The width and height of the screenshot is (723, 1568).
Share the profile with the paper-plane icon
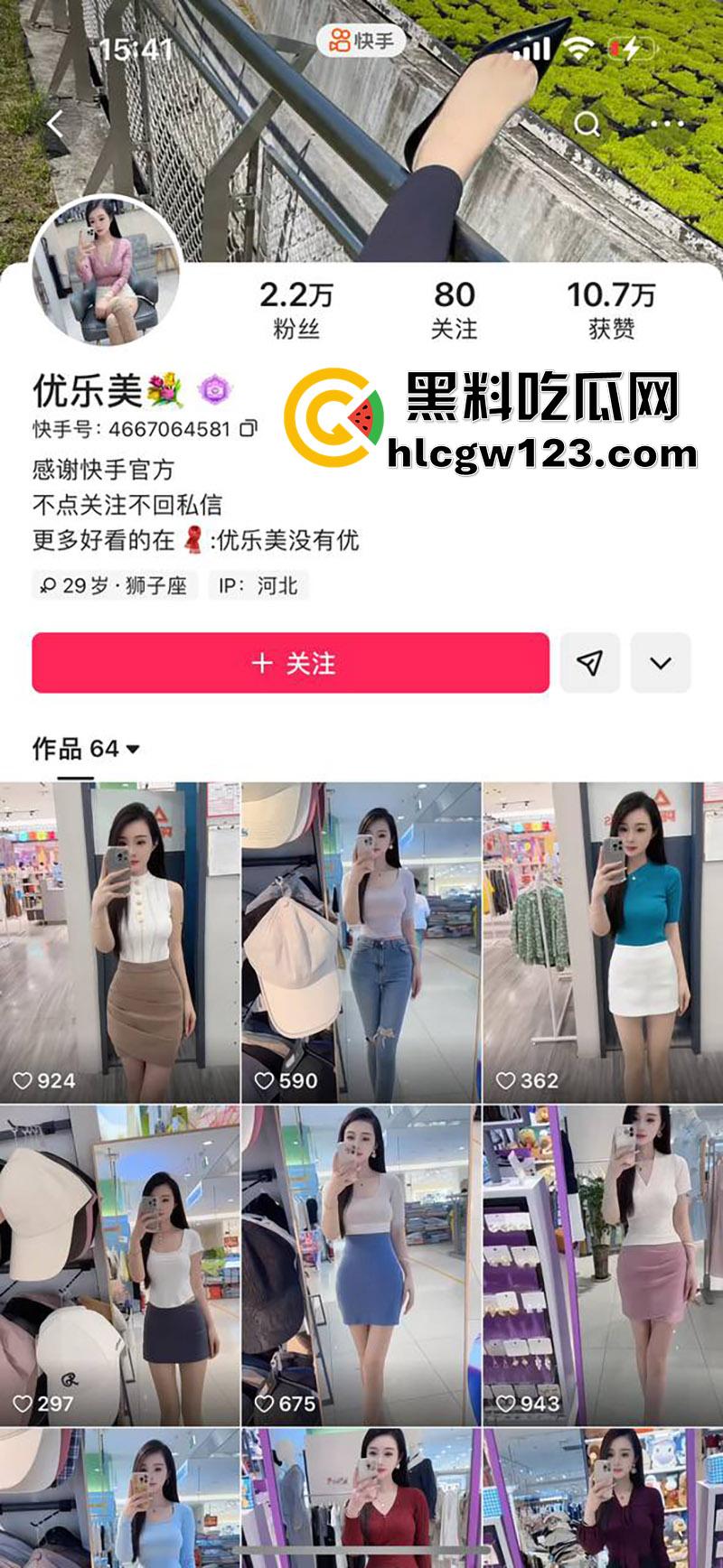pos(592,662)
